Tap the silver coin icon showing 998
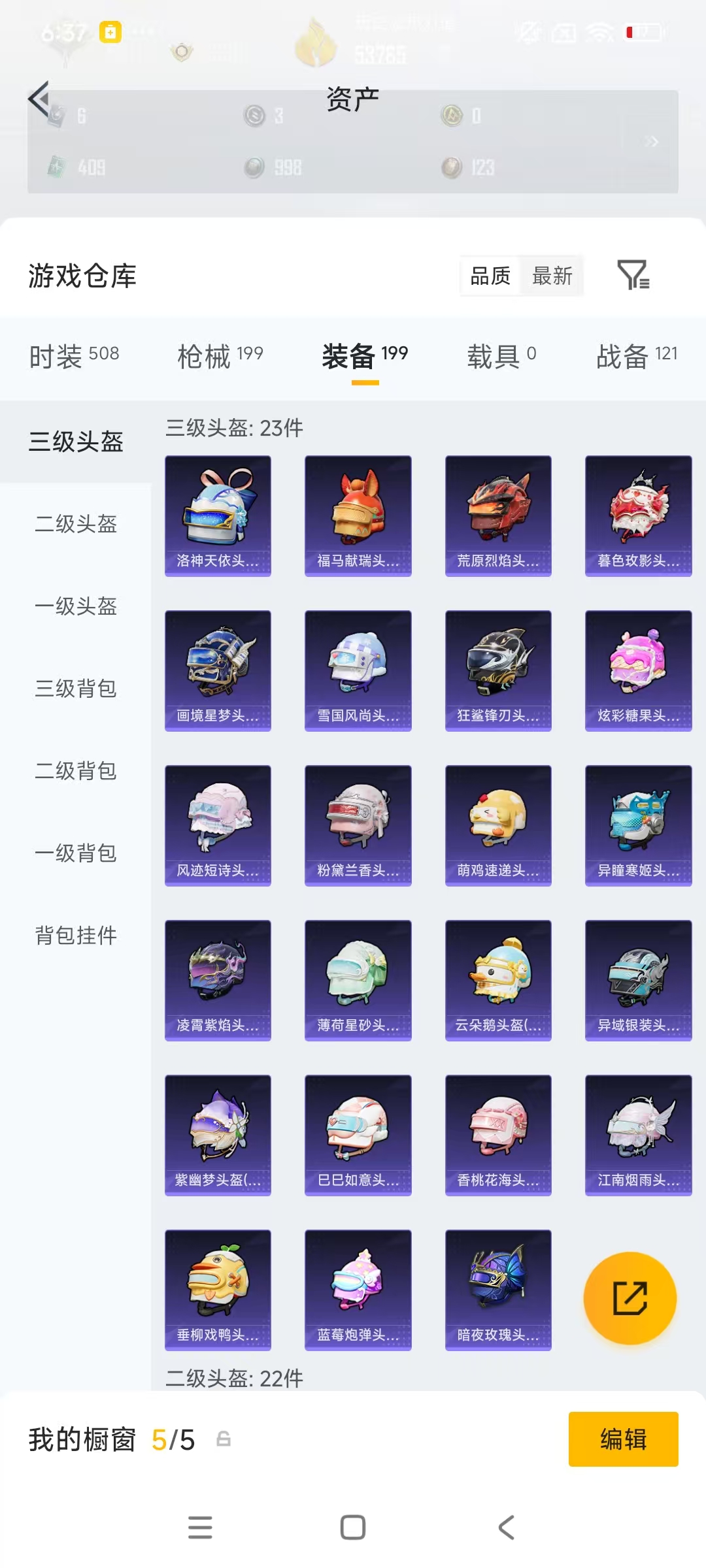 [x=255, y=166]
